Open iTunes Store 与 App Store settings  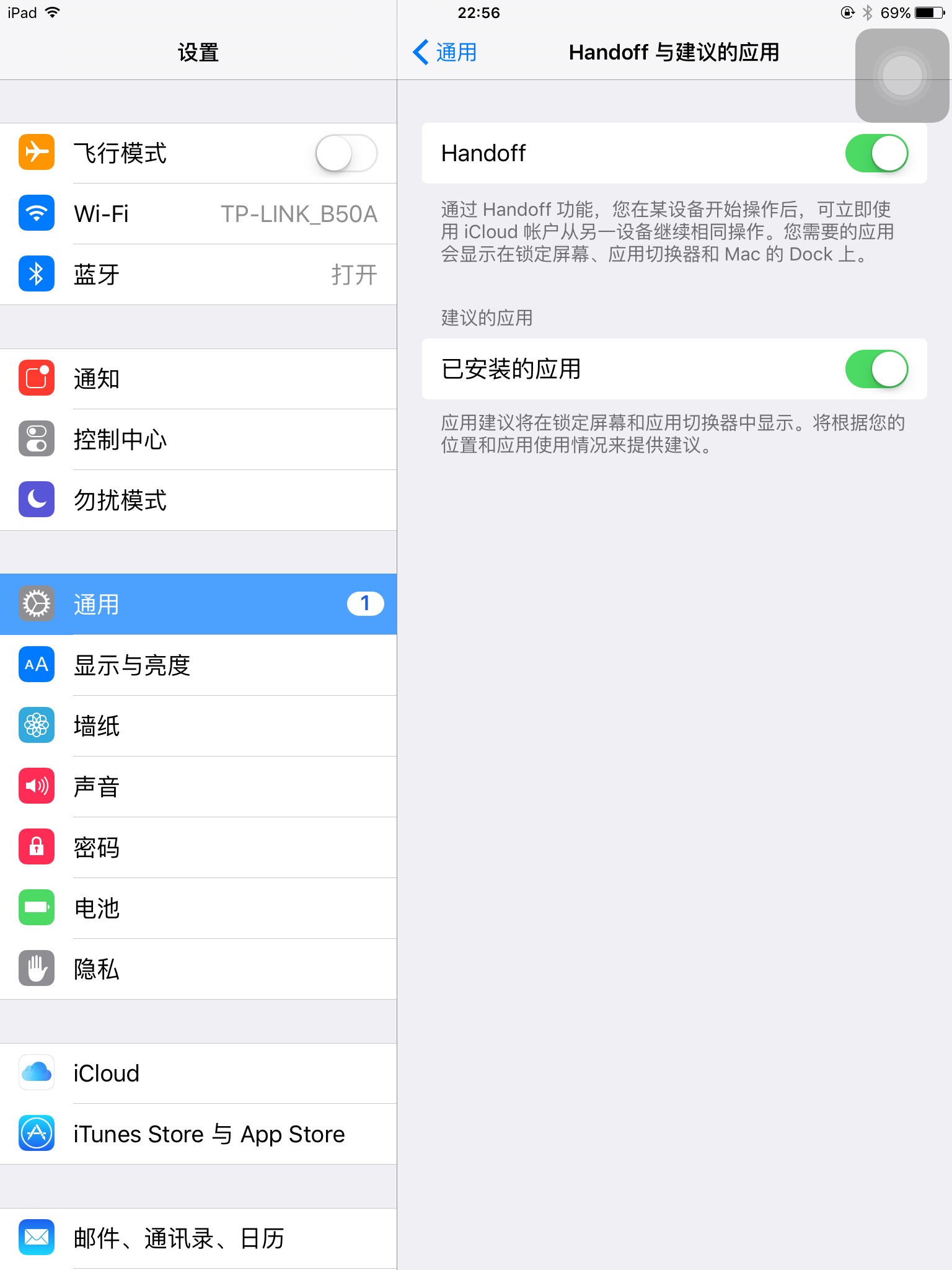198,1134
